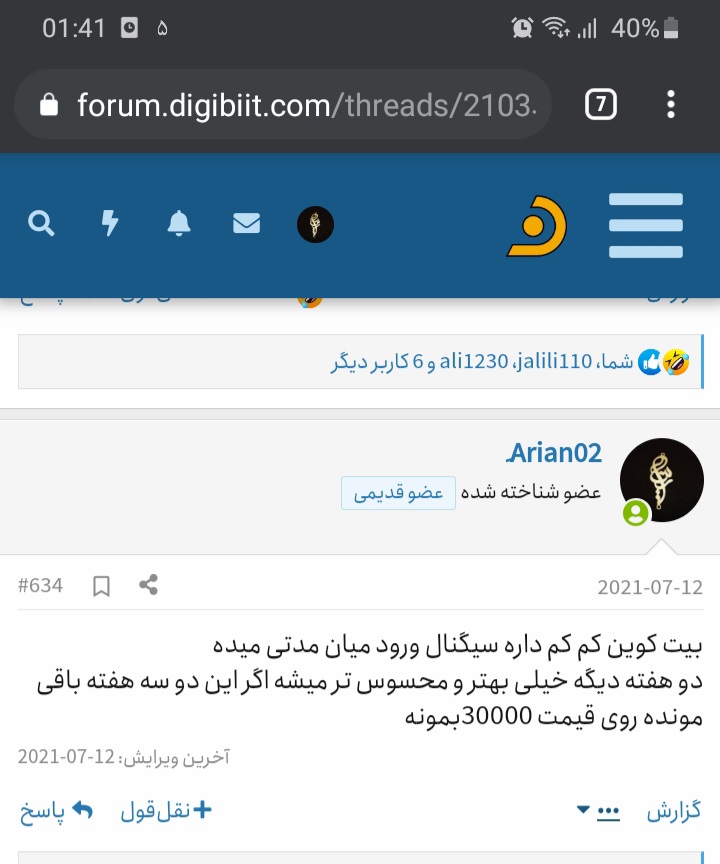The height and width of the screenshot is (864, 720).
Task: Open the browser tab switcher
Action: [600, 104]
